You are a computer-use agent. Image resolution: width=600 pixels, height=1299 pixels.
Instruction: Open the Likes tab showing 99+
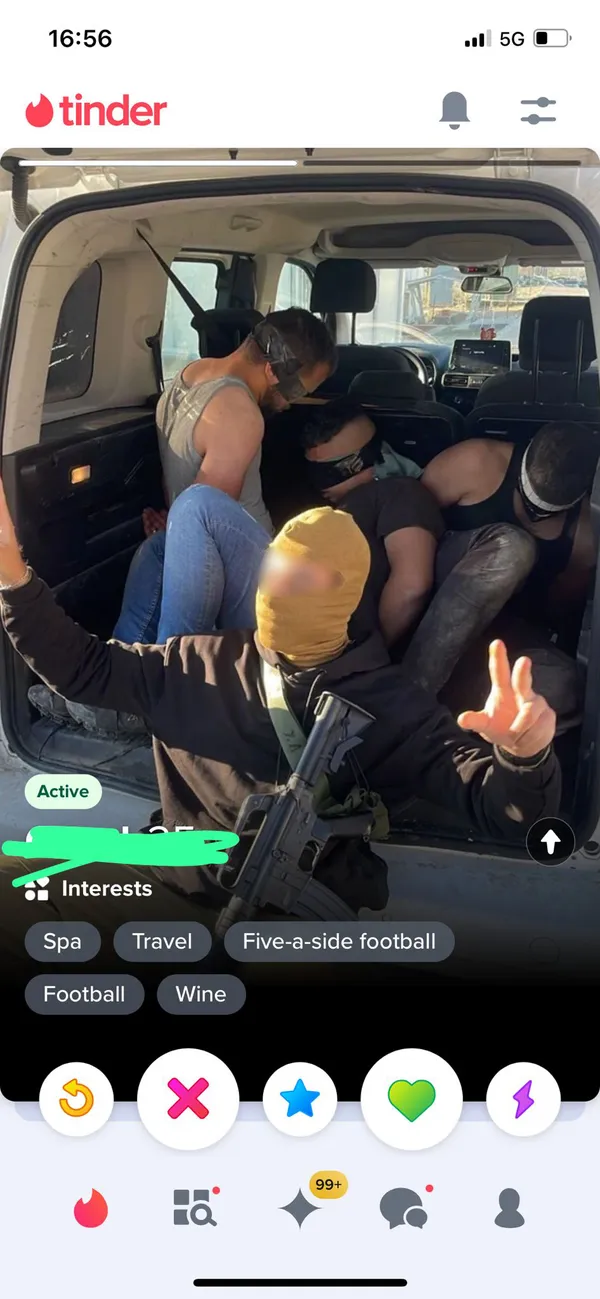click(x=301, y=1208)
